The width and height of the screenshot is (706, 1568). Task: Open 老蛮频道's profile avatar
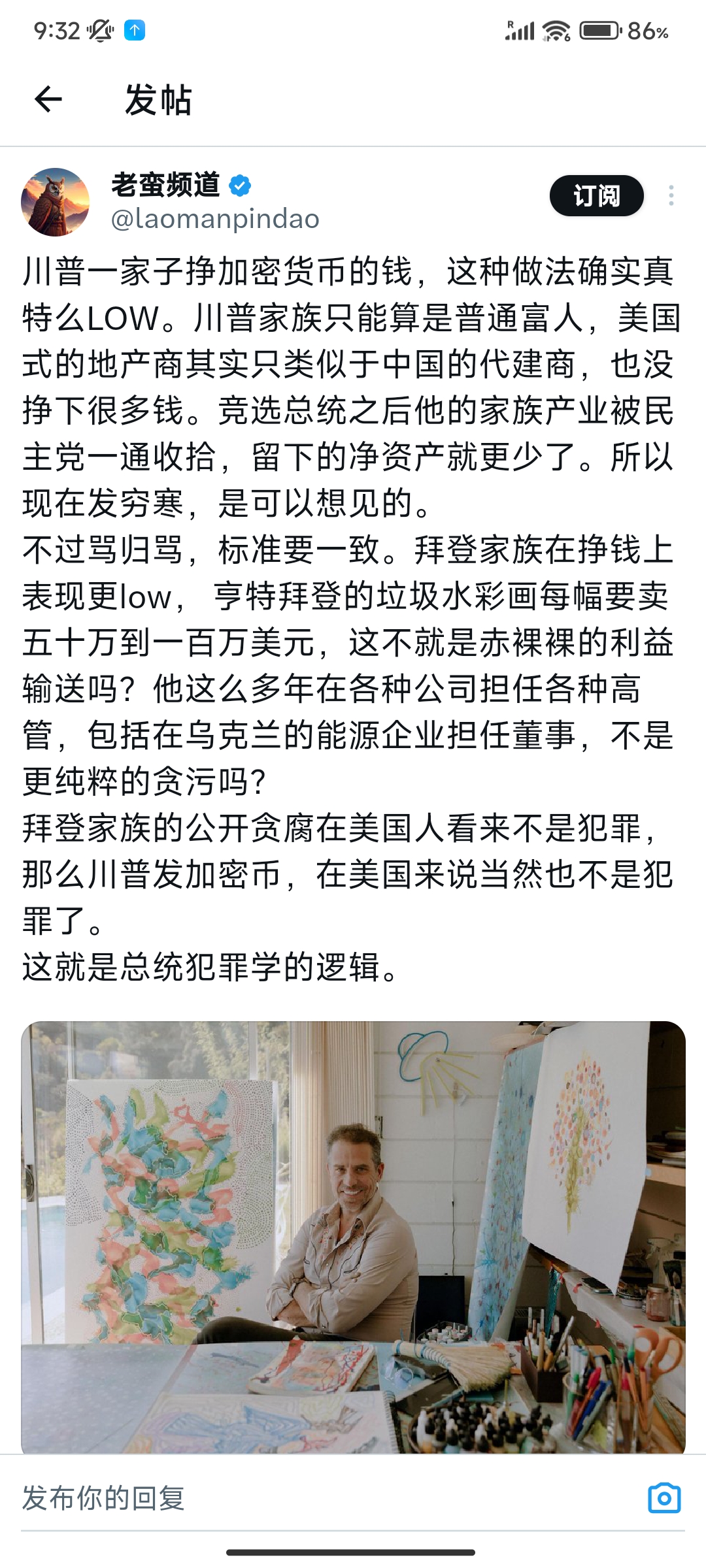55,202
